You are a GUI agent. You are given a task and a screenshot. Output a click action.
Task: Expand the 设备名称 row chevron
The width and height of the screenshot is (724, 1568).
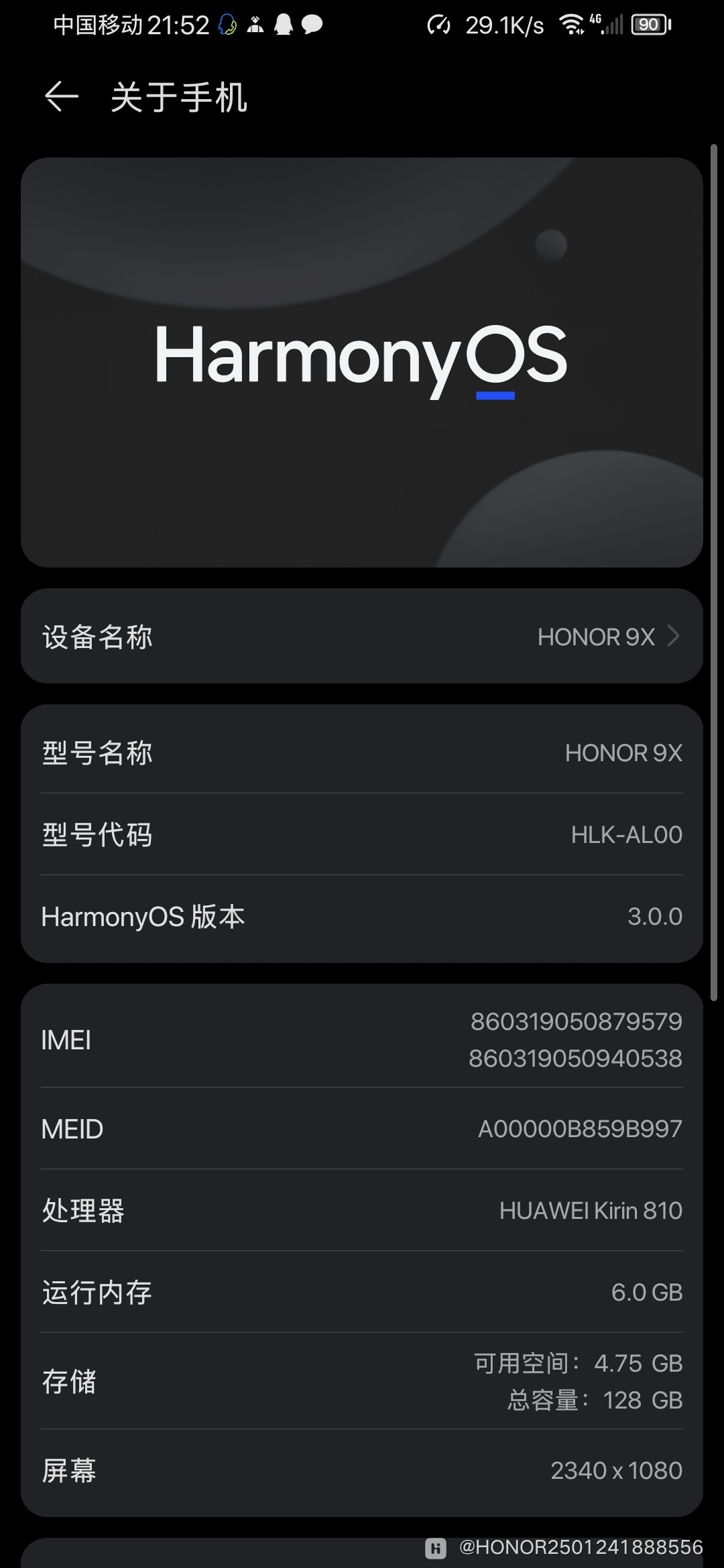pos(672,637)
